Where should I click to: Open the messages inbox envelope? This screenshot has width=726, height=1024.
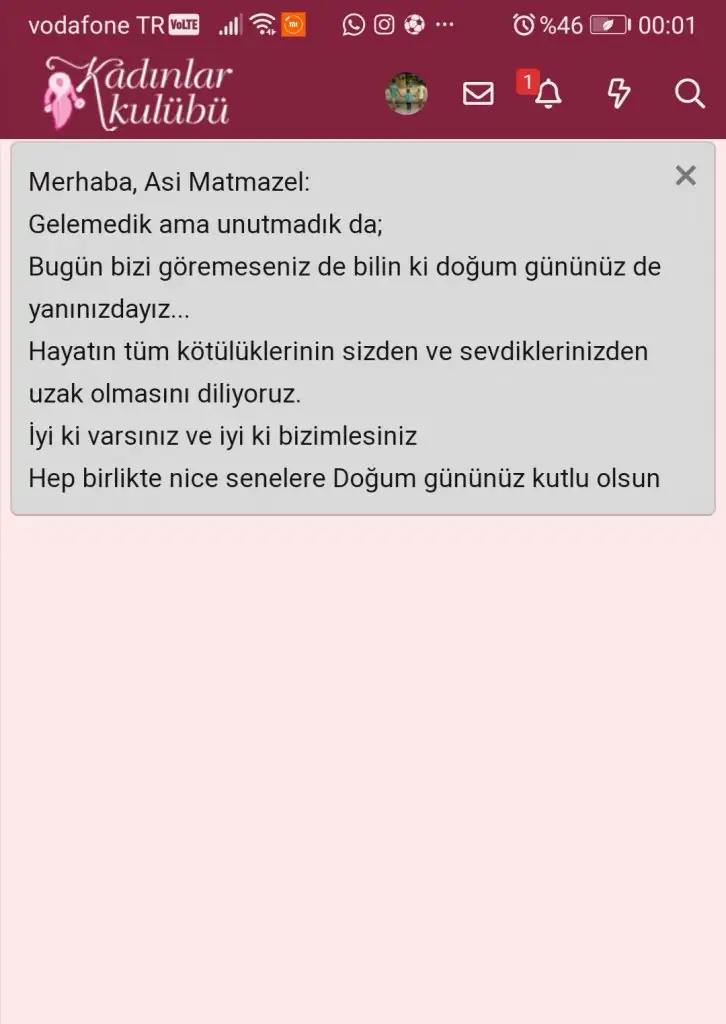pos(478,94)
